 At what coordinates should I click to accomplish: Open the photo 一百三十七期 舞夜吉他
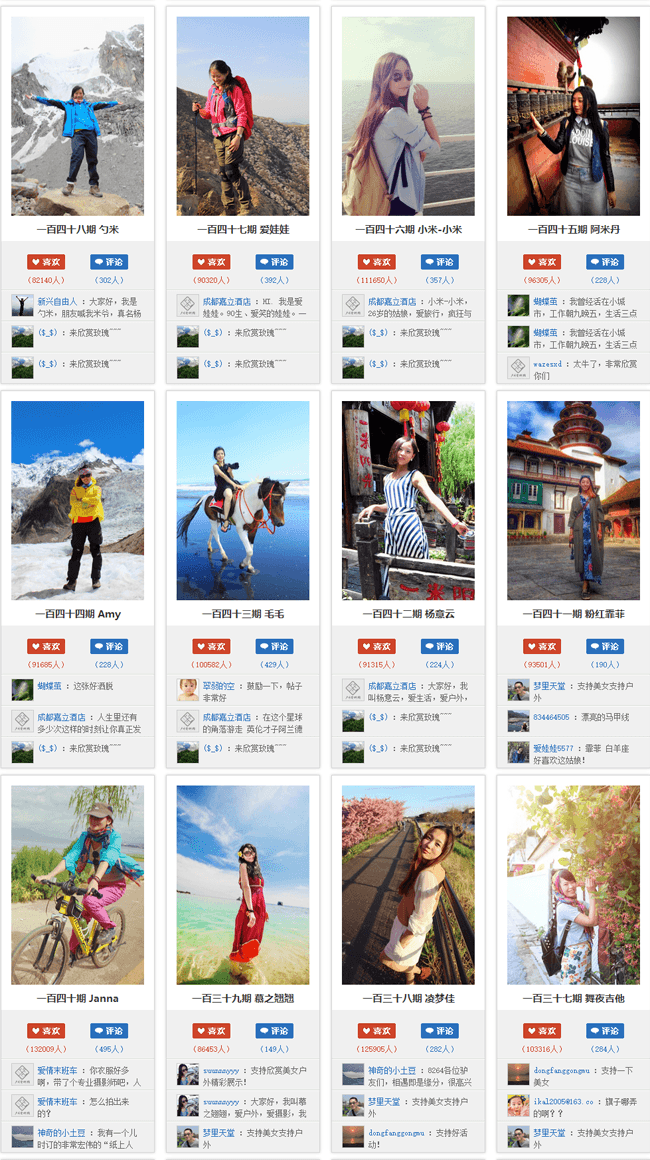[x=573, y=884]
